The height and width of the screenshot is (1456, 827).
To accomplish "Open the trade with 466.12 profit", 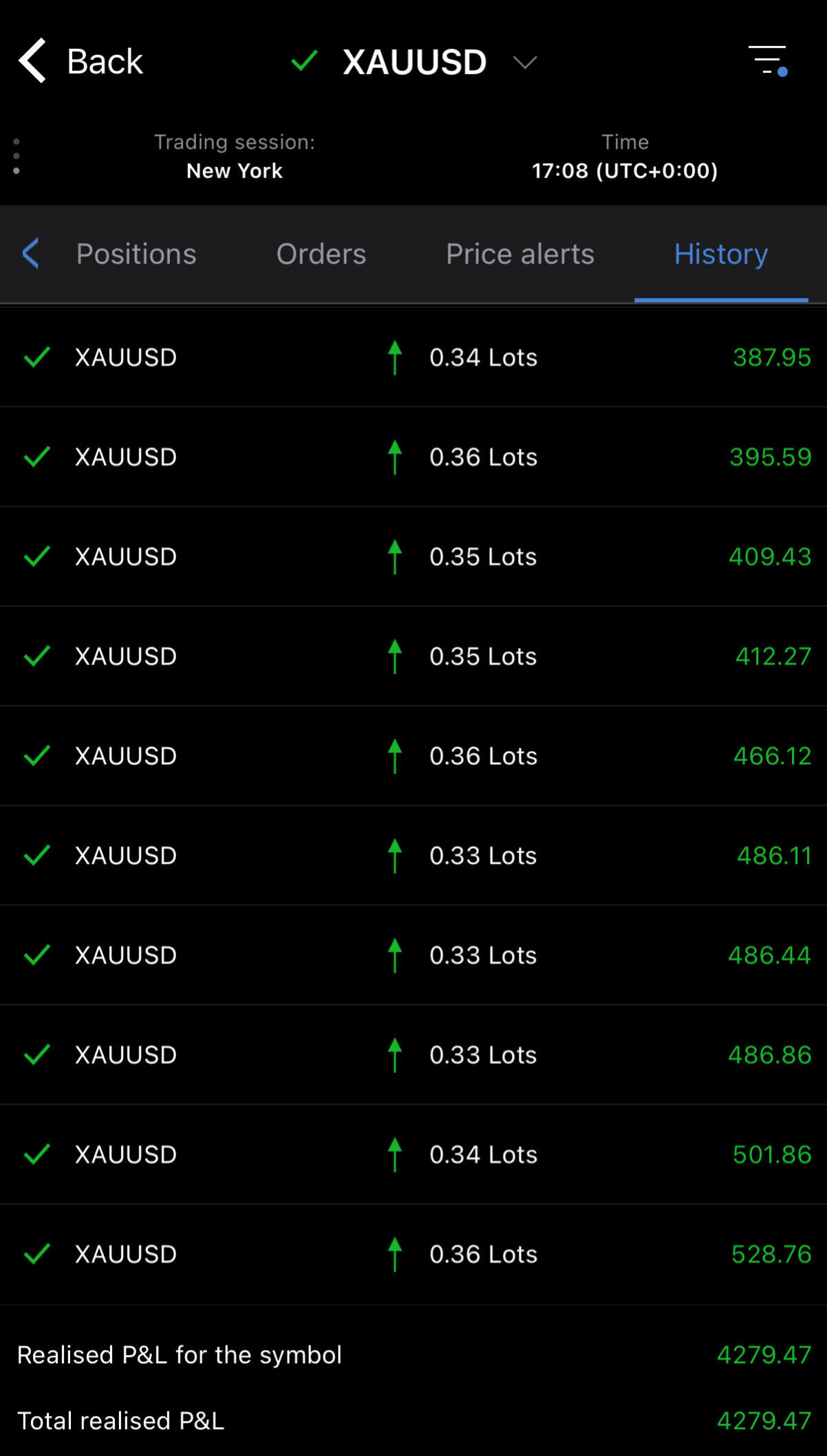I will 413,756.
